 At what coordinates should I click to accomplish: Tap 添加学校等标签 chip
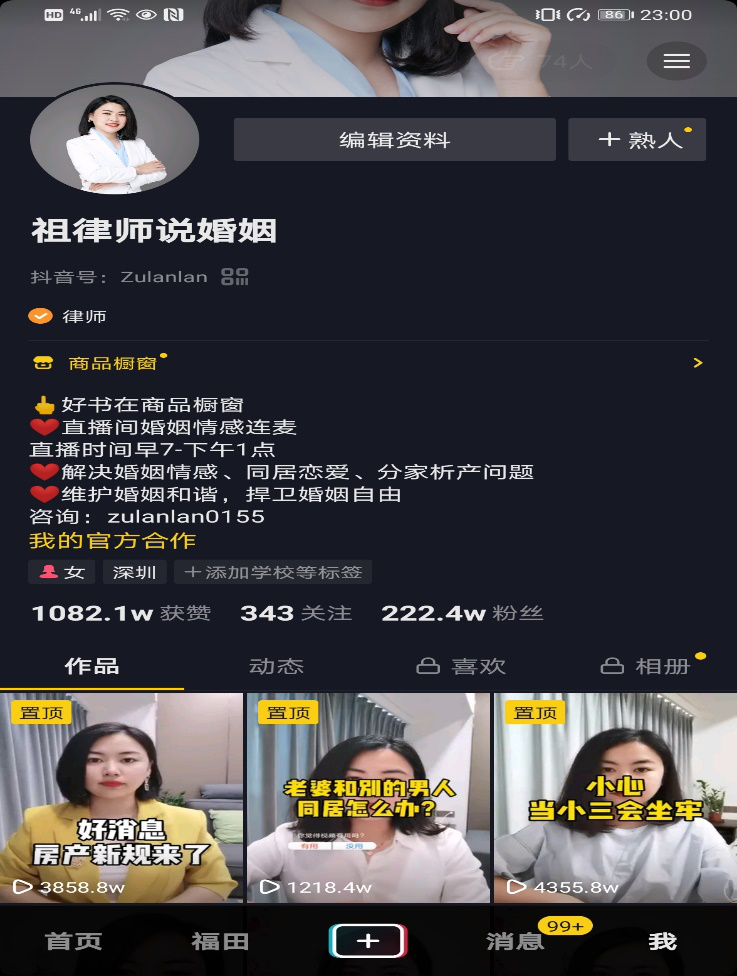coord(273,572)
